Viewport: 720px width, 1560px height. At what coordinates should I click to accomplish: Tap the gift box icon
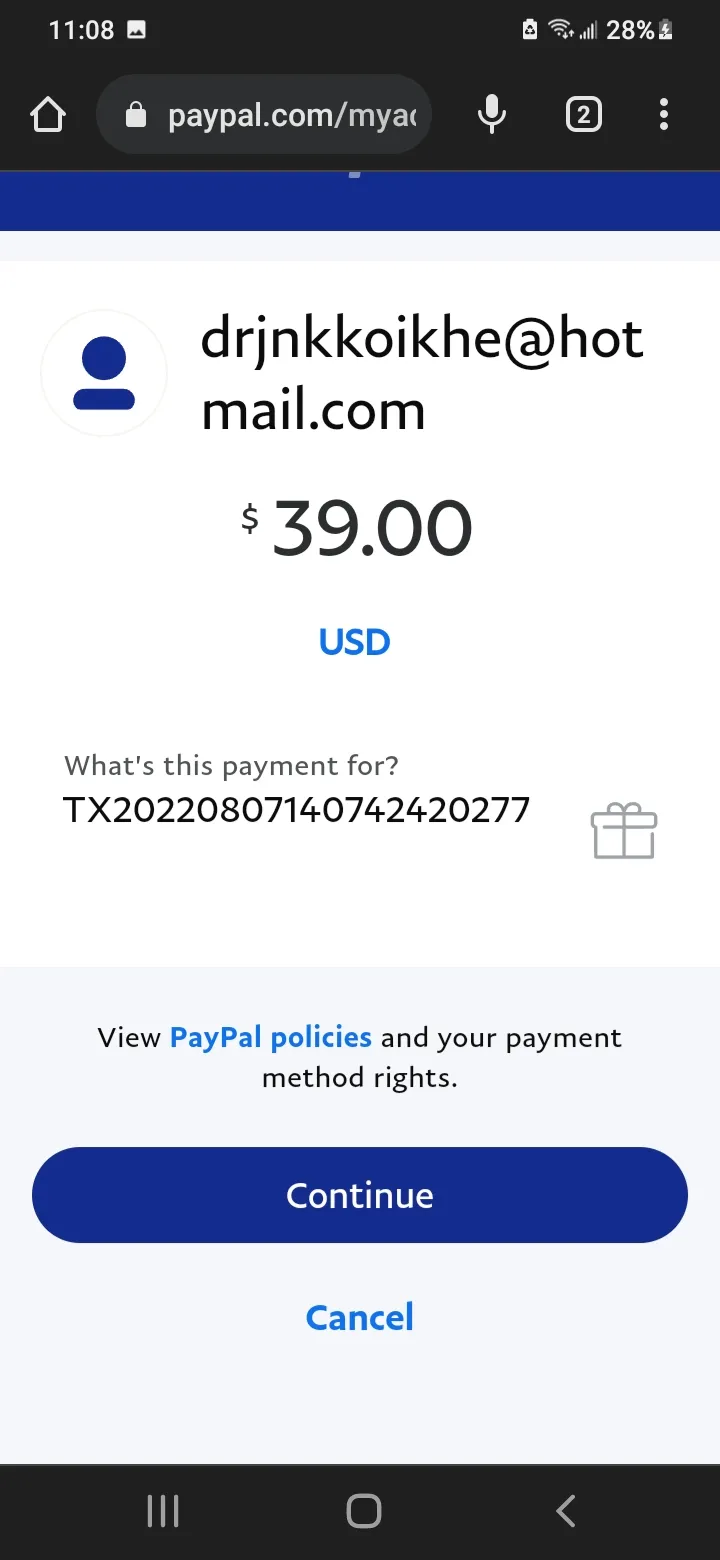tap(624, 832)
